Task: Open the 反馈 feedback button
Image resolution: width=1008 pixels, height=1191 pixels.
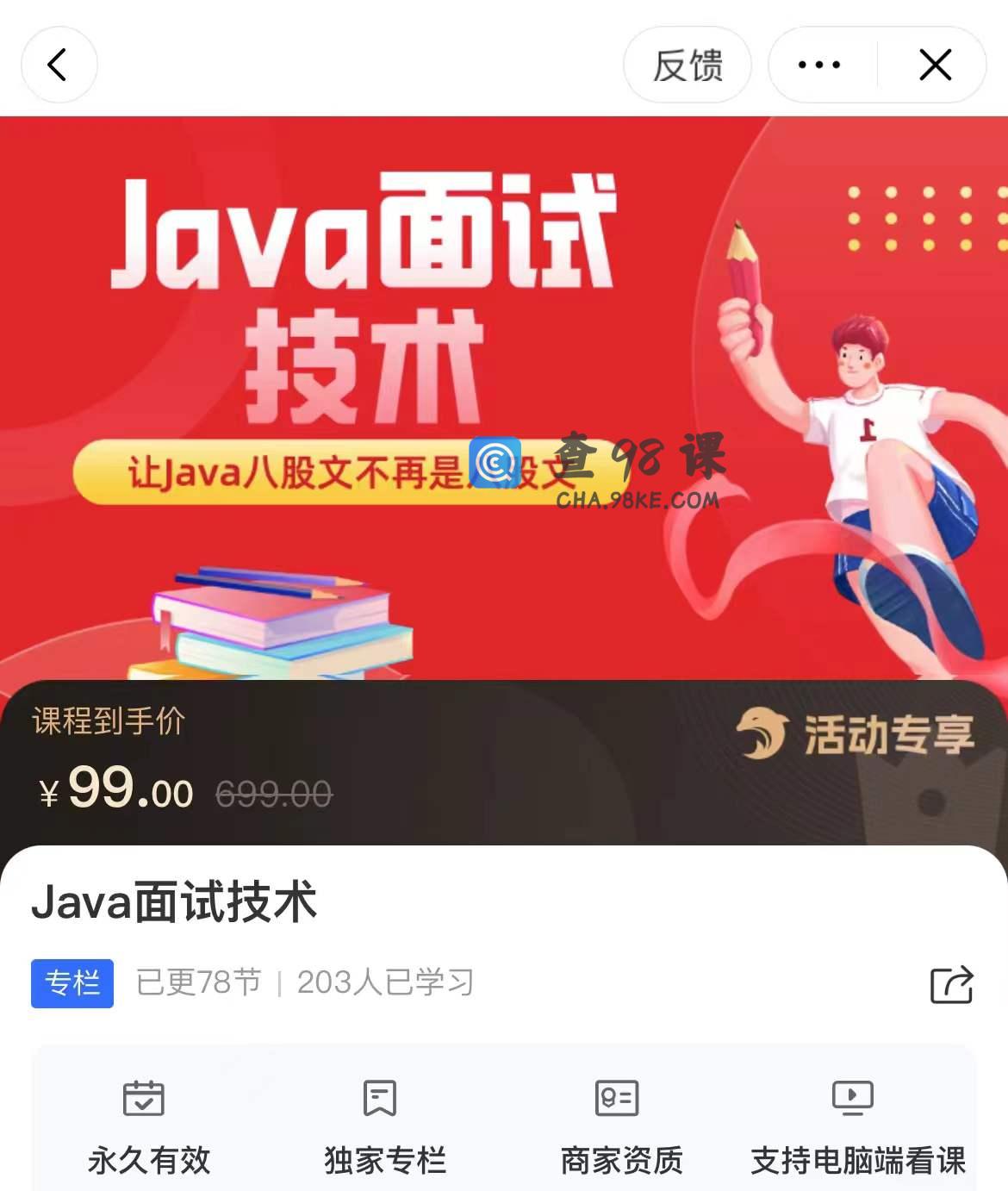Action: [x=687, y=65]
